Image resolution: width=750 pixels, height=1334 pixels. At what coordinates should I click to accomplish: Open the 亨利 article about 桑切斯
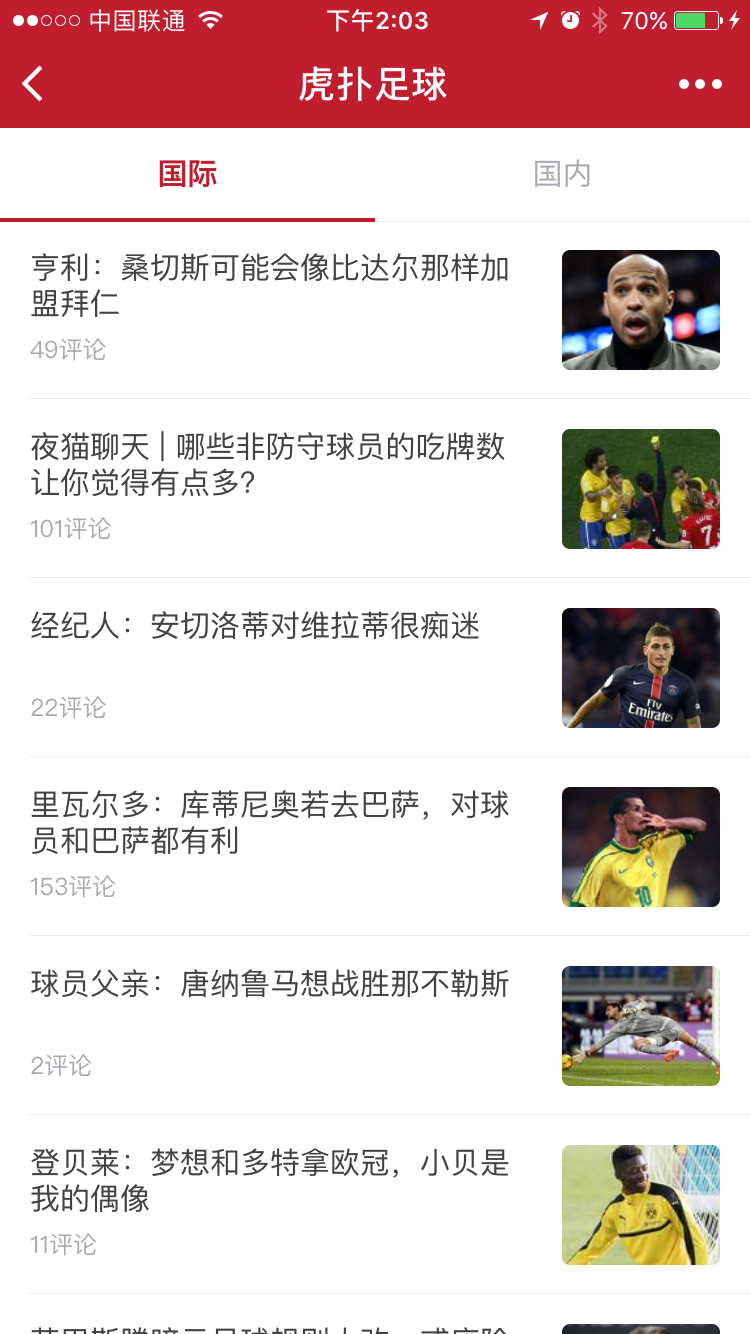coord(270,286)
